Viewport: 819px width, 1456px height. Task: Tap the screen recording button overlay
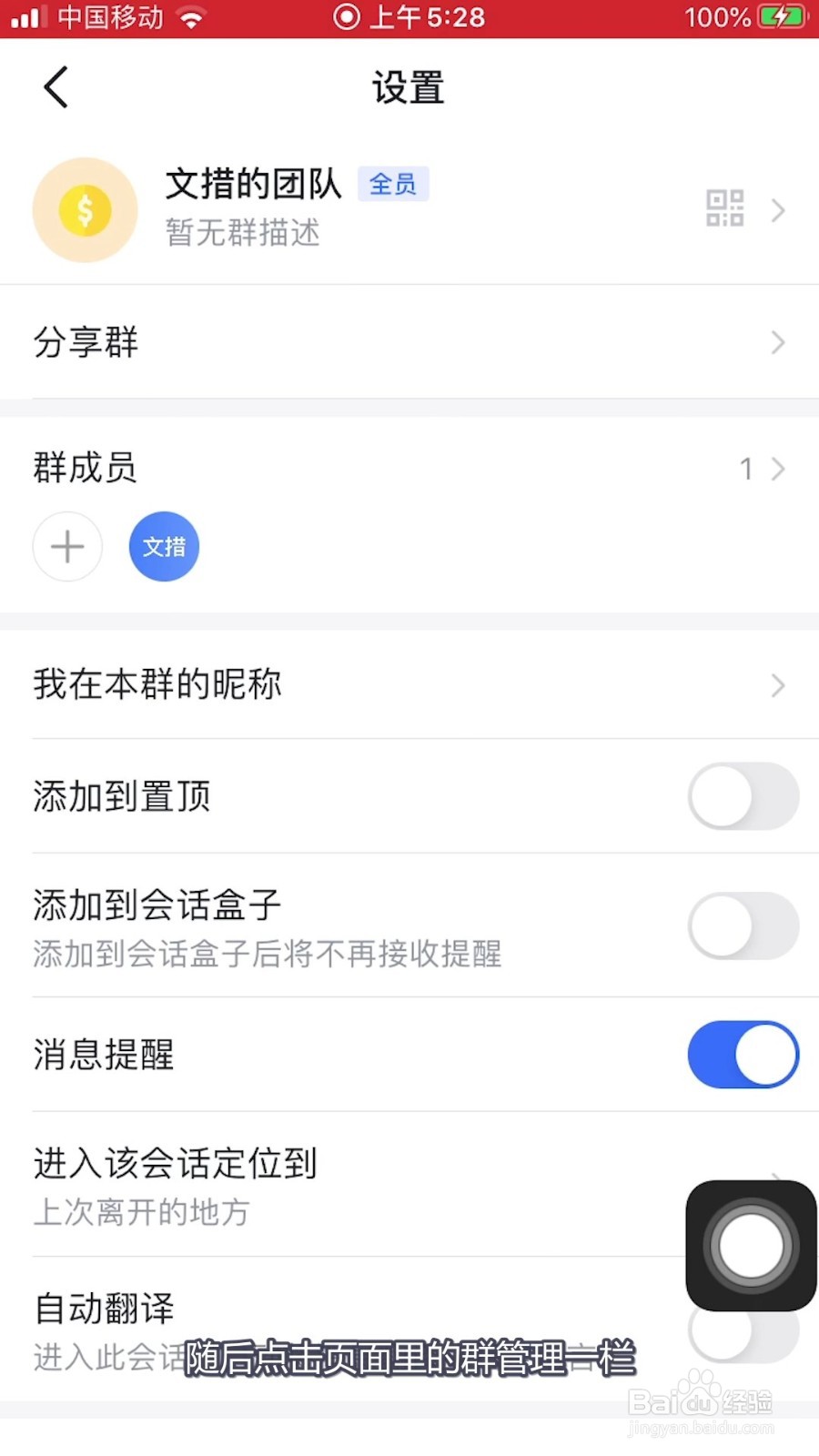(749, 1245)
